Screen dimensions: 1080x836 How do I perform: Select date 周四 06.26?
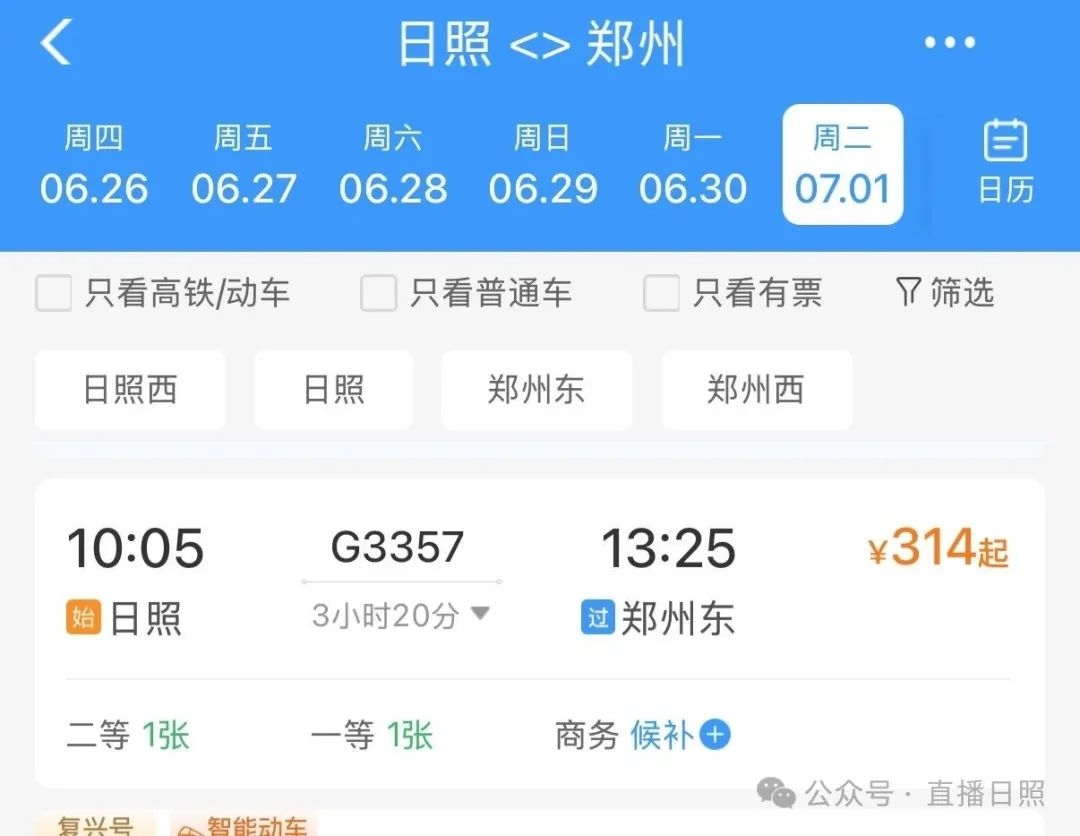[x=94, y=165]
